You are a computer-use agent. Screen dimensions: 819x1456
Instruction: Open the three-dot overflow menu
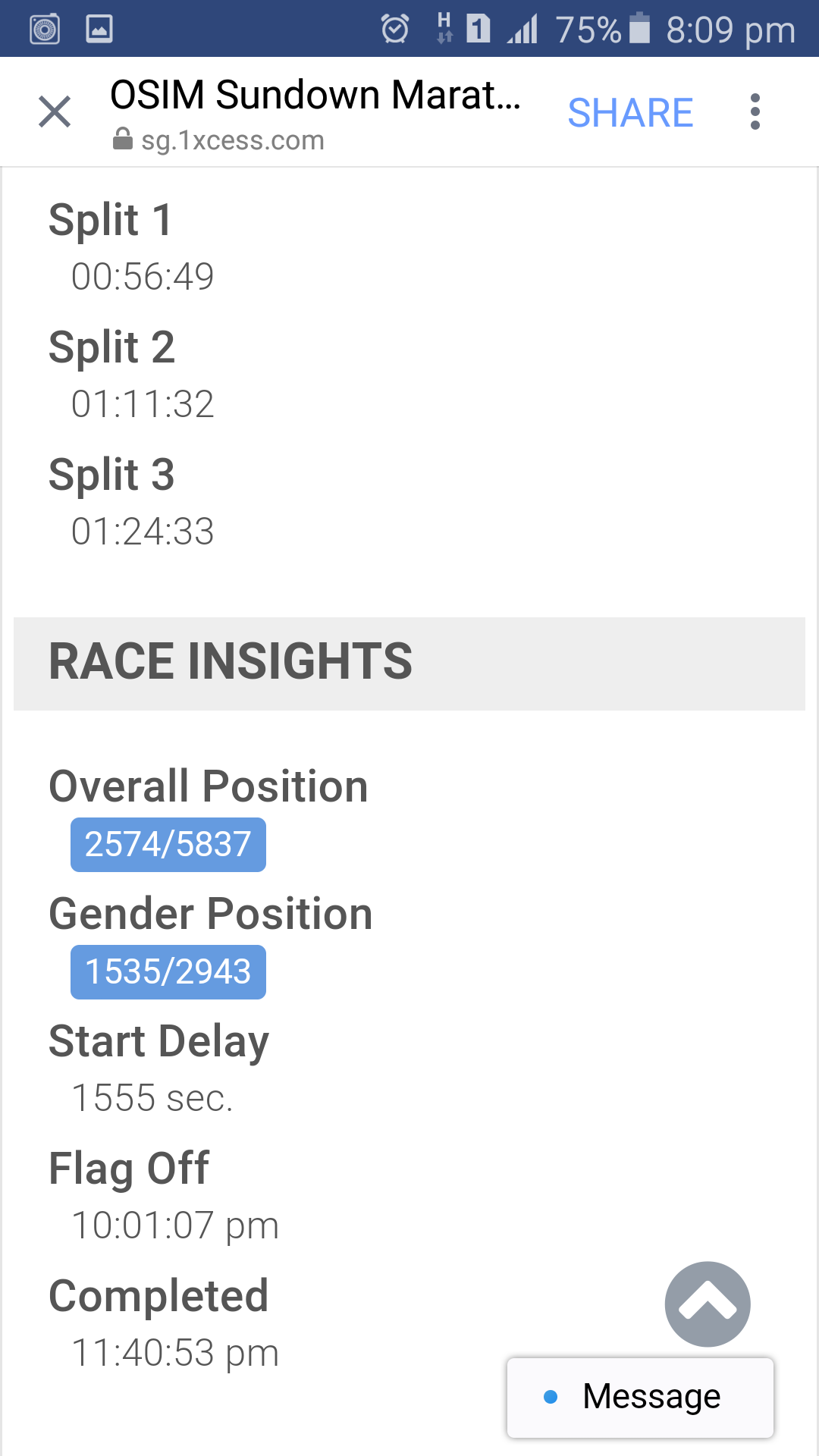pos(755,112)
